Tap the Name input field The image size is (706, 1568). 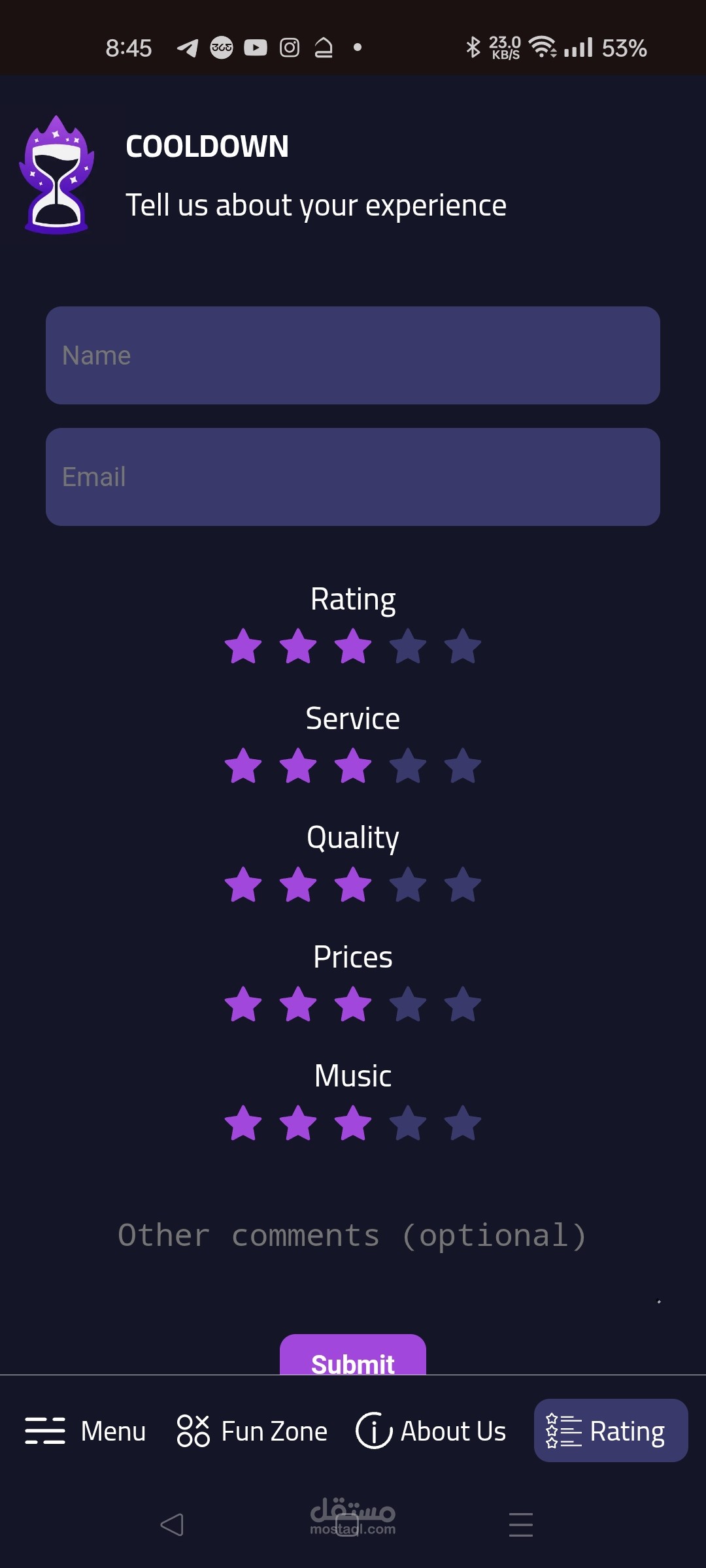[x=353, y=355]
